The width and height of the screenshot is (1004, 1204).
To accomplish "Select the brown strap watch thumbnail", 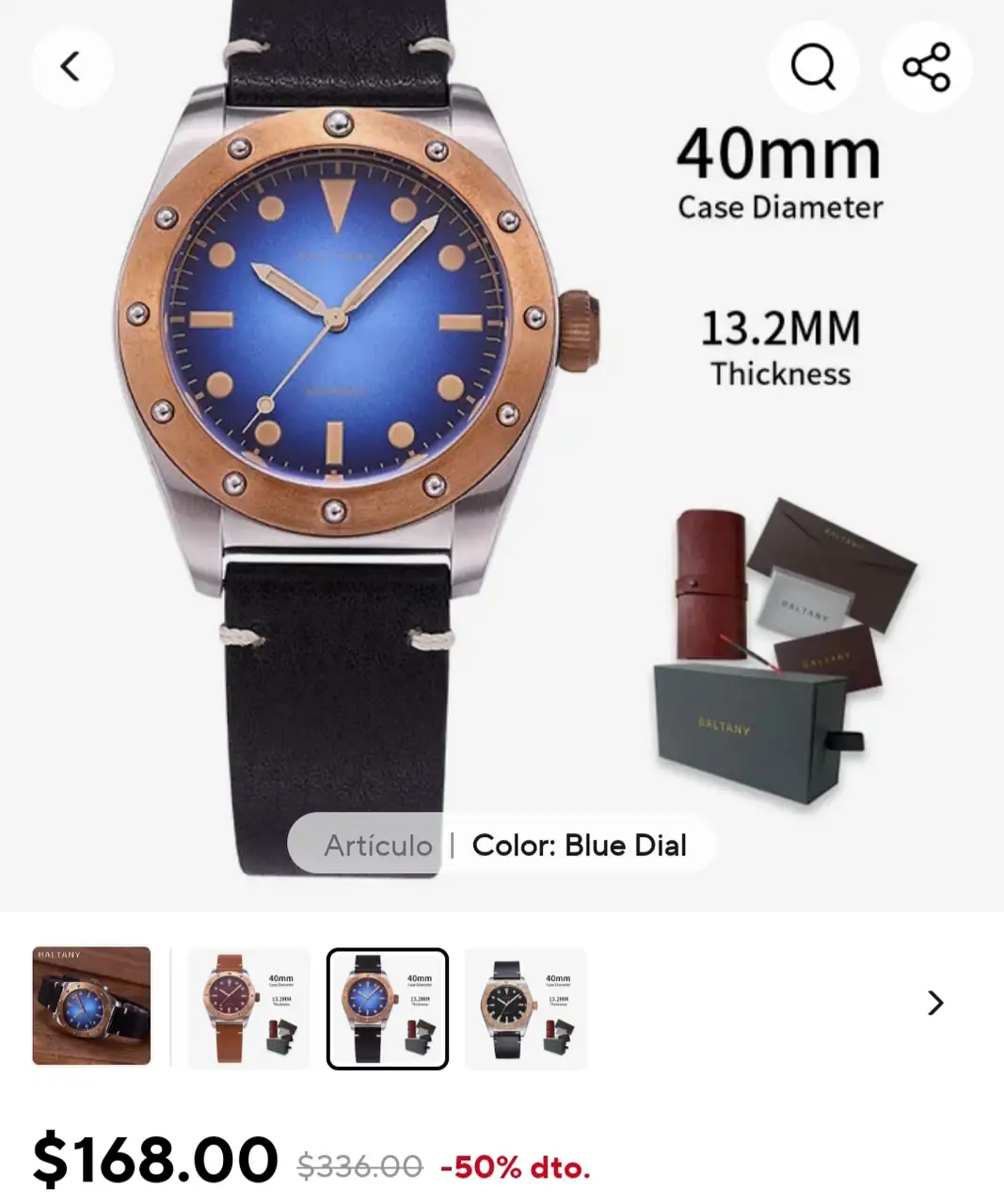I will 249,1008.
